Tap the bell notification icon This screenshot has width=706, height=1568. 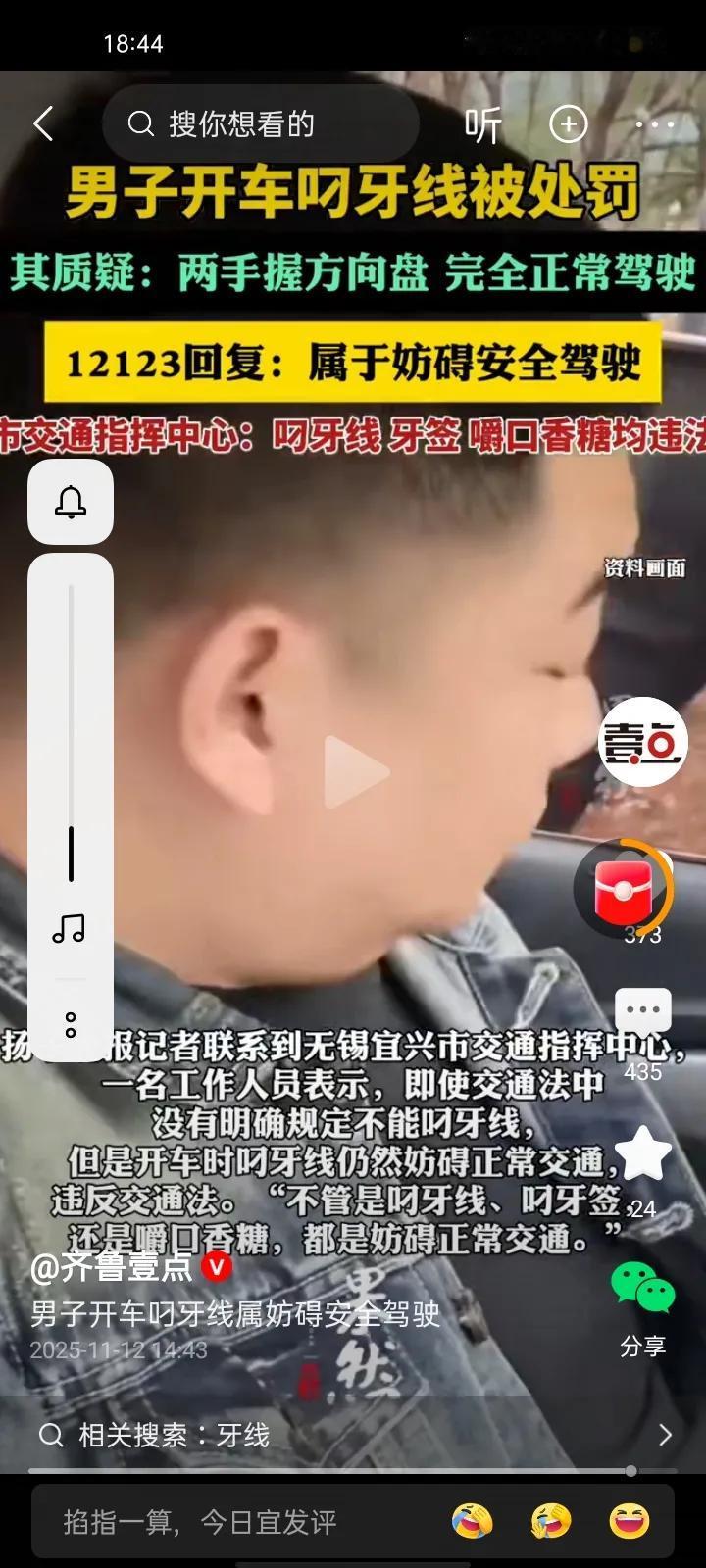click(x=70, y=503)
